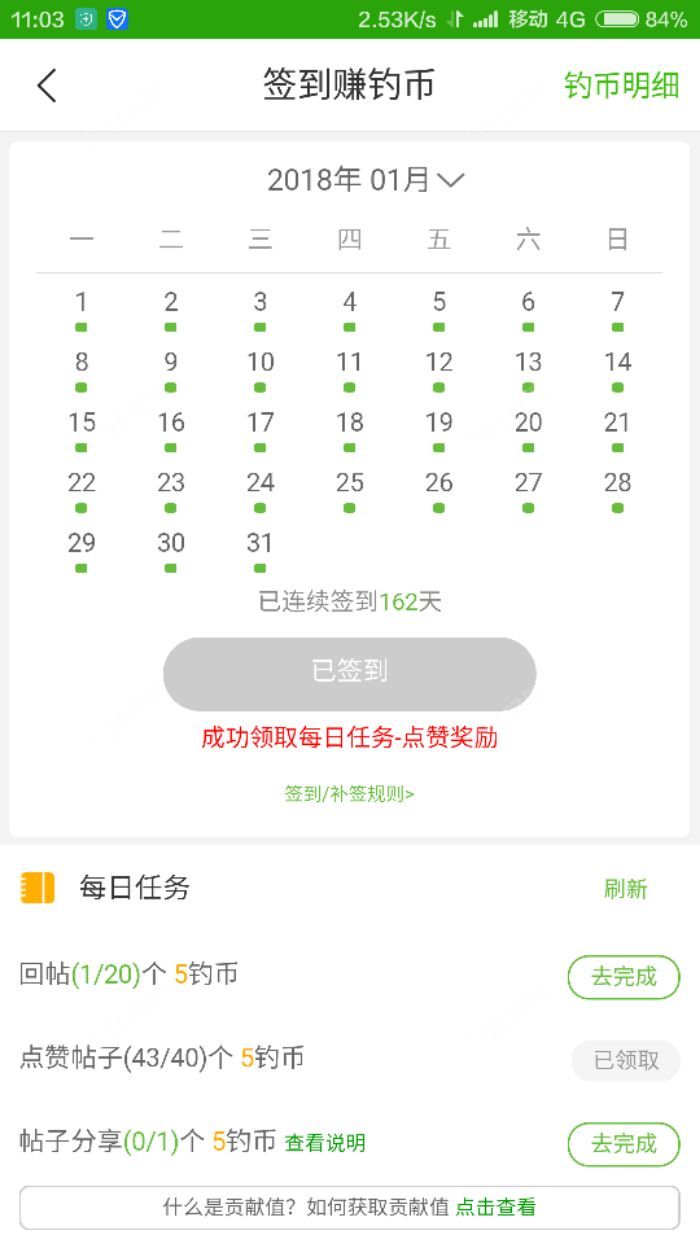Open 签到/补签规则 rules link

(x=349, y=794)
